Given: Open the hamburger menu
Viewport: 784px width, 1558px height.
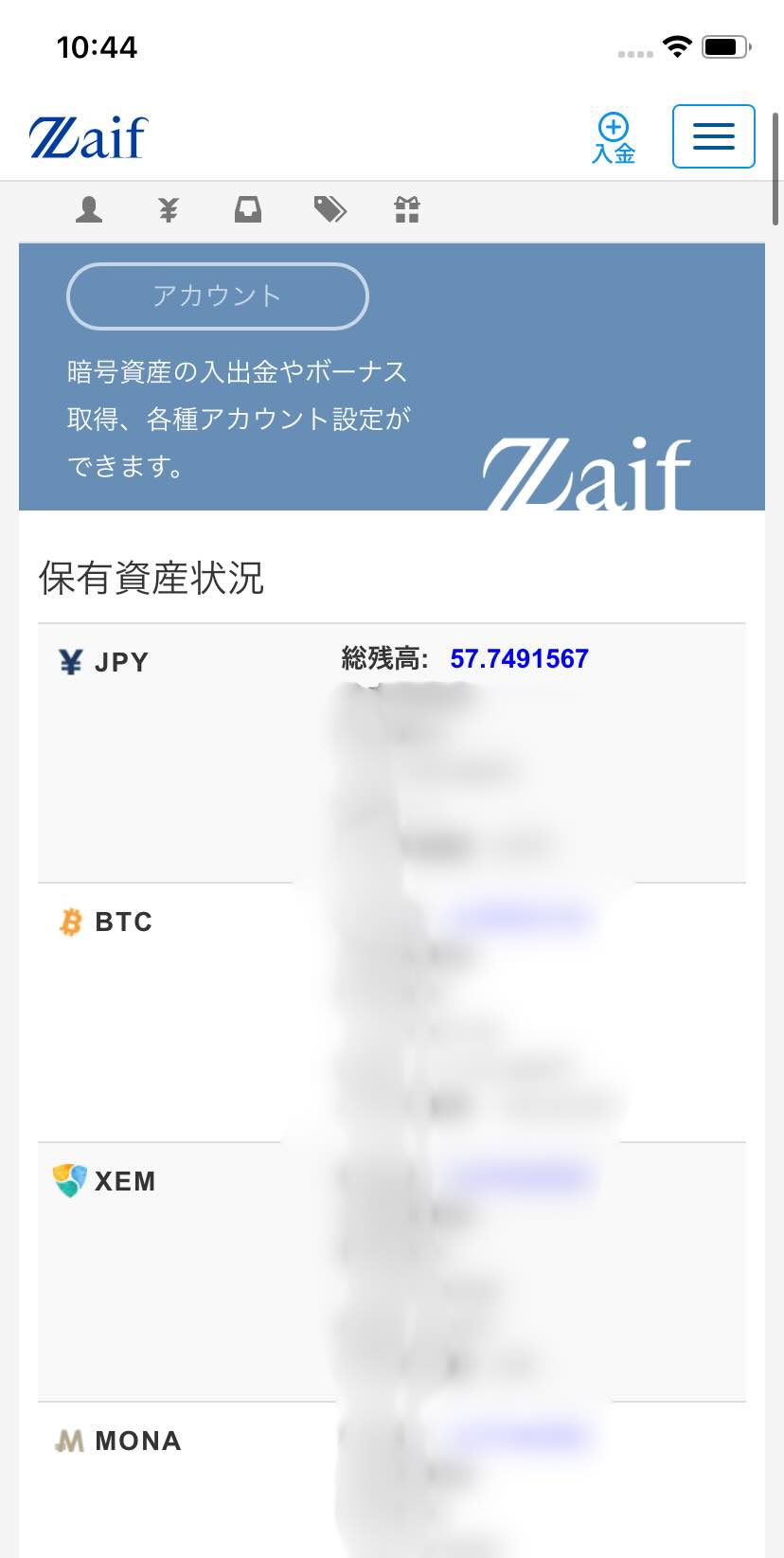Looking at the screenshot, I should pos(713,136).
